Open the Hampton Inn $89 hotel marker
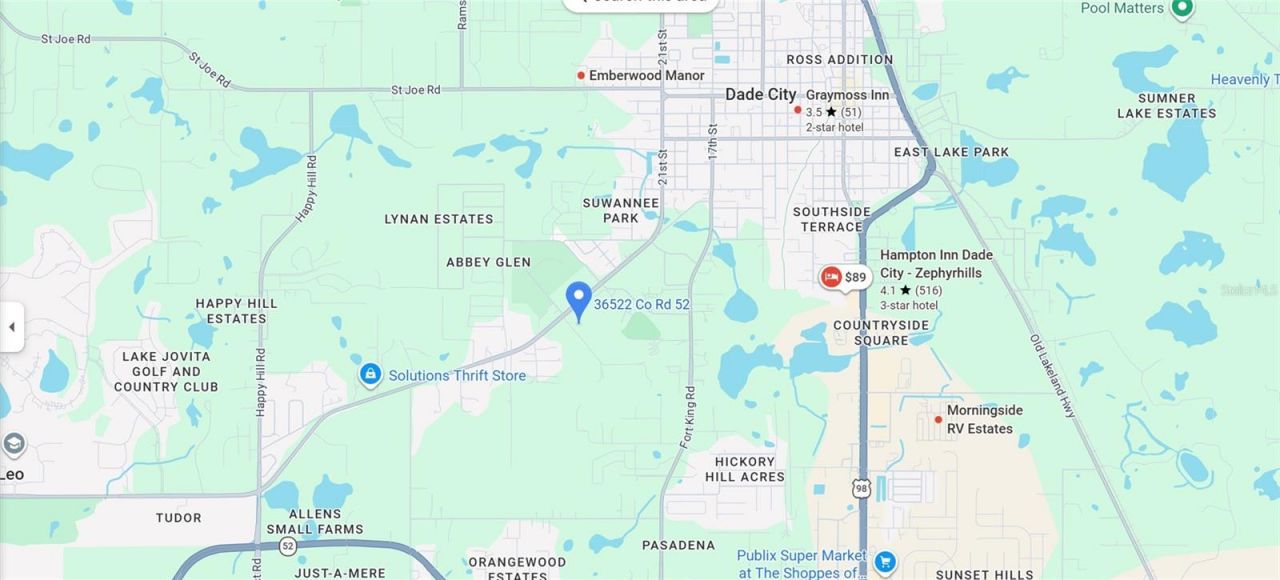The height and width of the screenshot is (580, 1280). click(x=845, y=277)
